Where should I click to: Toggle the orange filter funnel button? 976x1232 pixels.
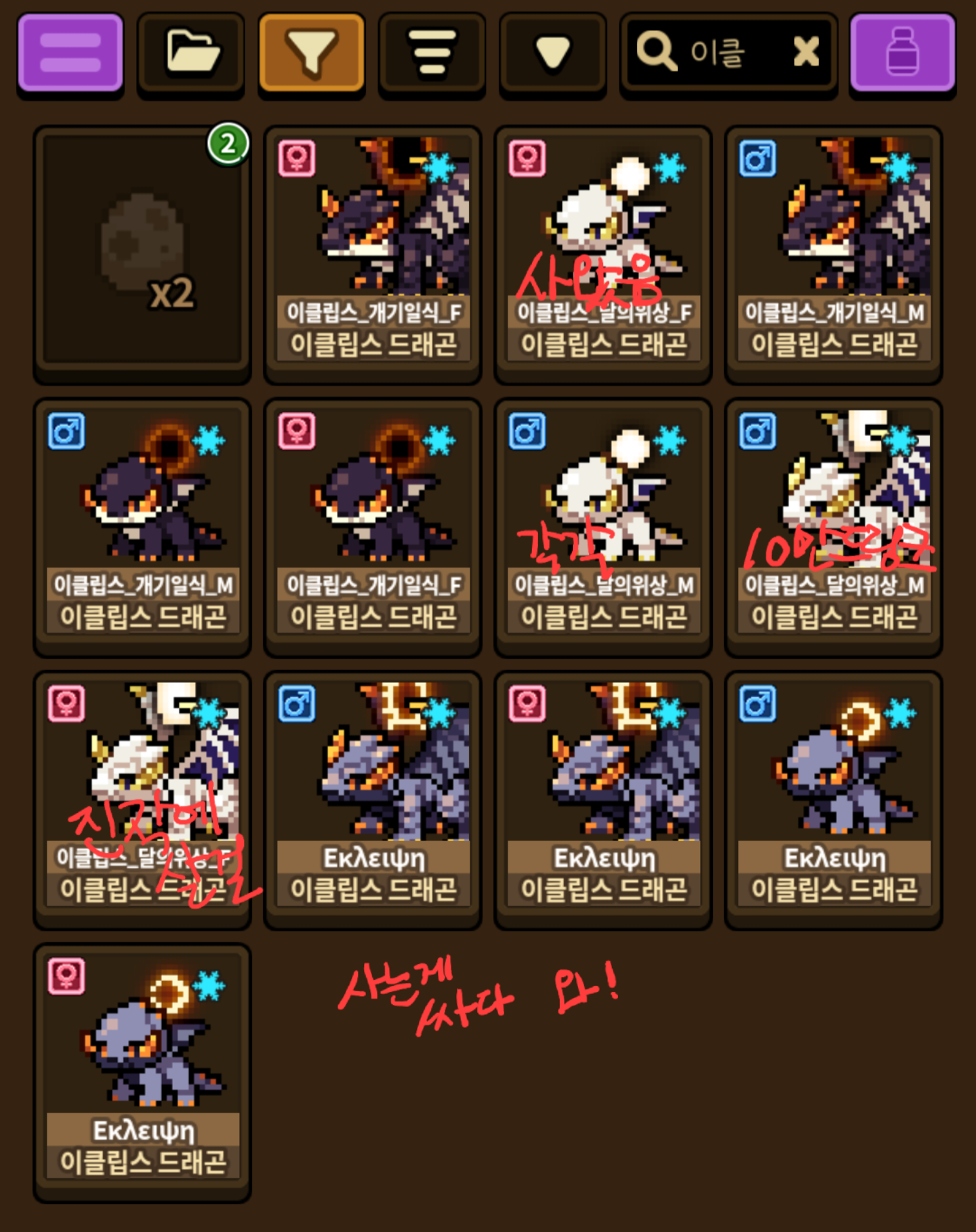[x=312, y=53]
